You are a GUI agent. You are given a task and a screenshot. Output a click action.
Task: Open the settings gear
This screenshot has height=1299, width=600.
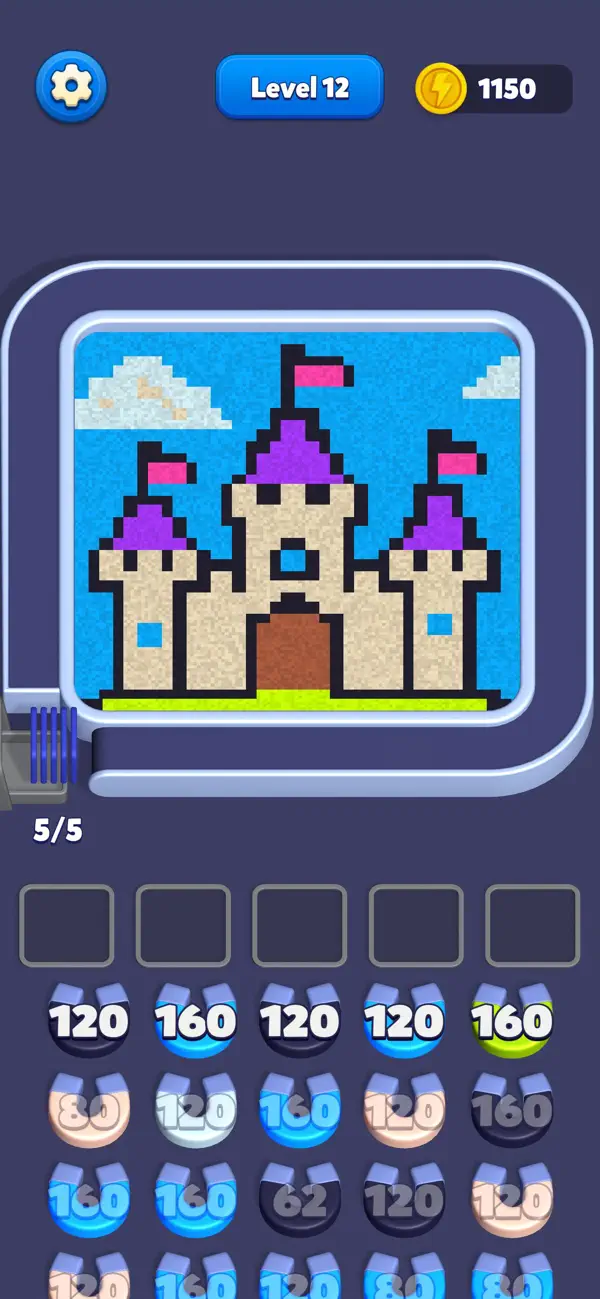71,87
